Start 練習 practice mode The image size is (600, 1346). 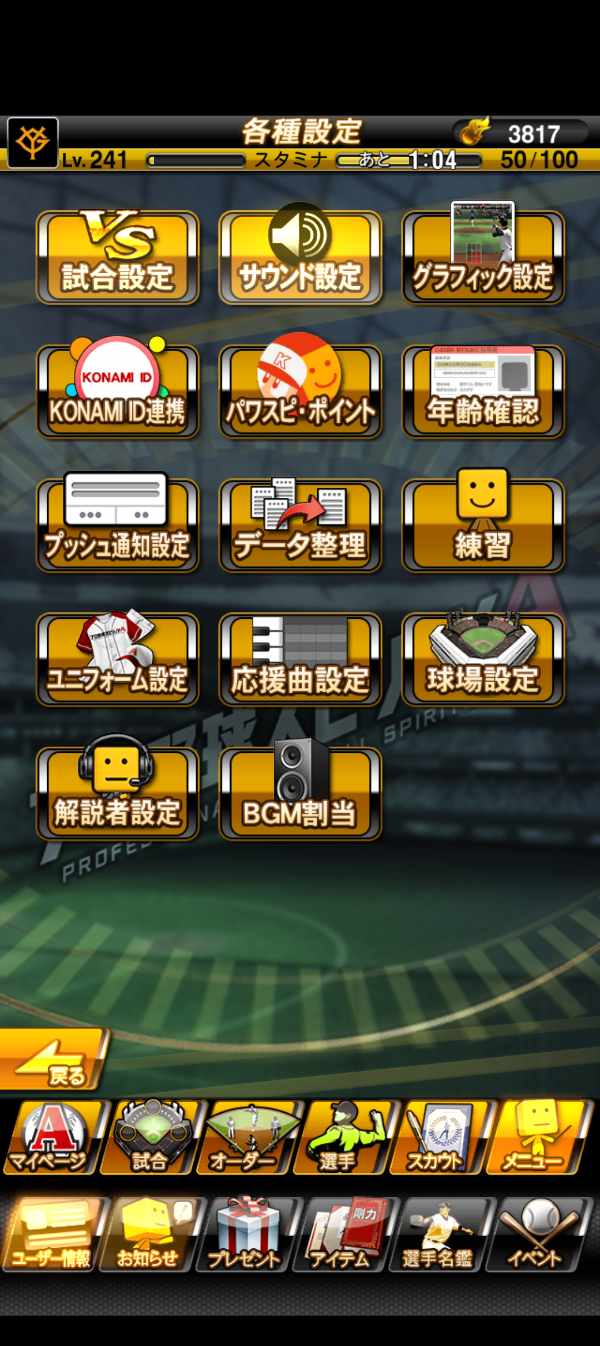pos(483,525)
